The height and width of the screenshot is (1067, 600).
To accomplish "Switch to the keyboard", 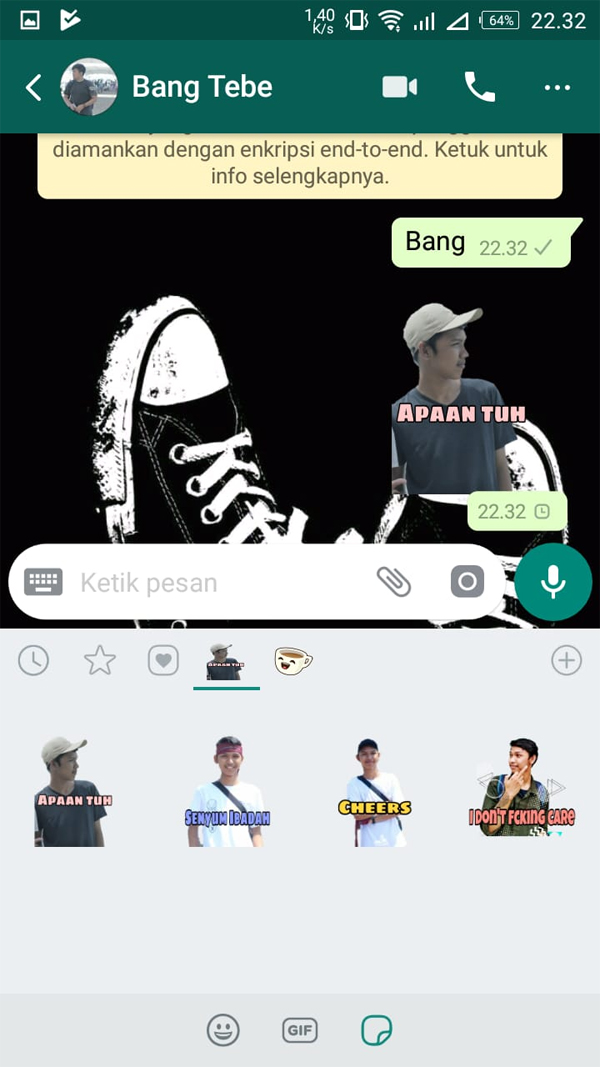I will tap(43, 582).
